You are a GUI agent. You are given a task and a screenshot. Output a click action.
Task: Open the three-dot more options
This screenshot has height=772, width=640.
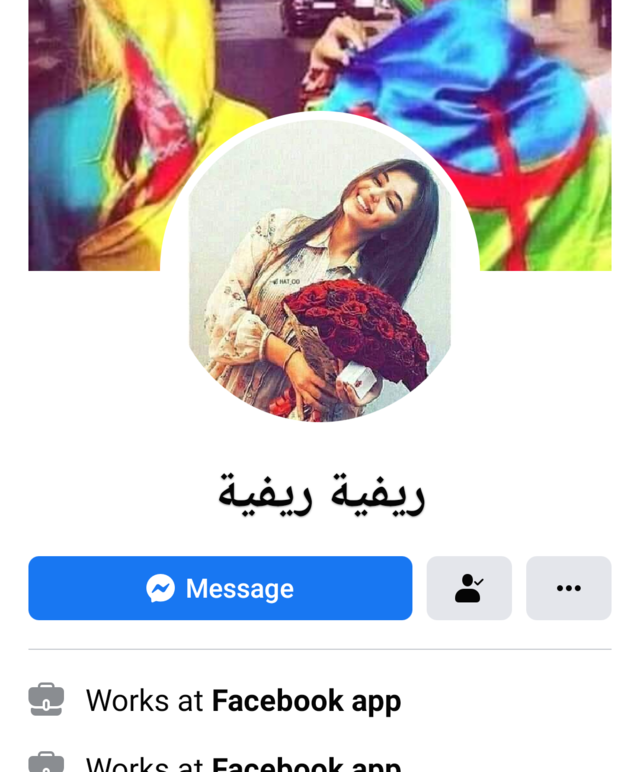tap(568, 588)
